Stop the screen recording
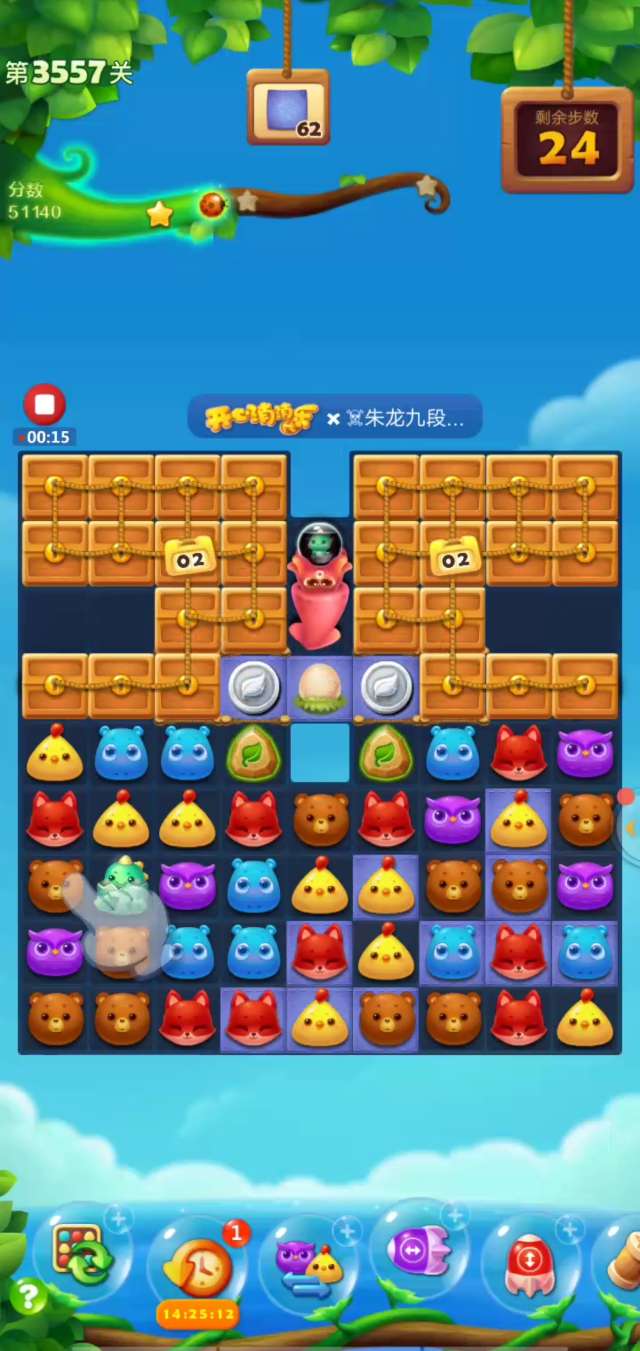The width and height of the screenshot is (640, 1351). coord(44,405)
